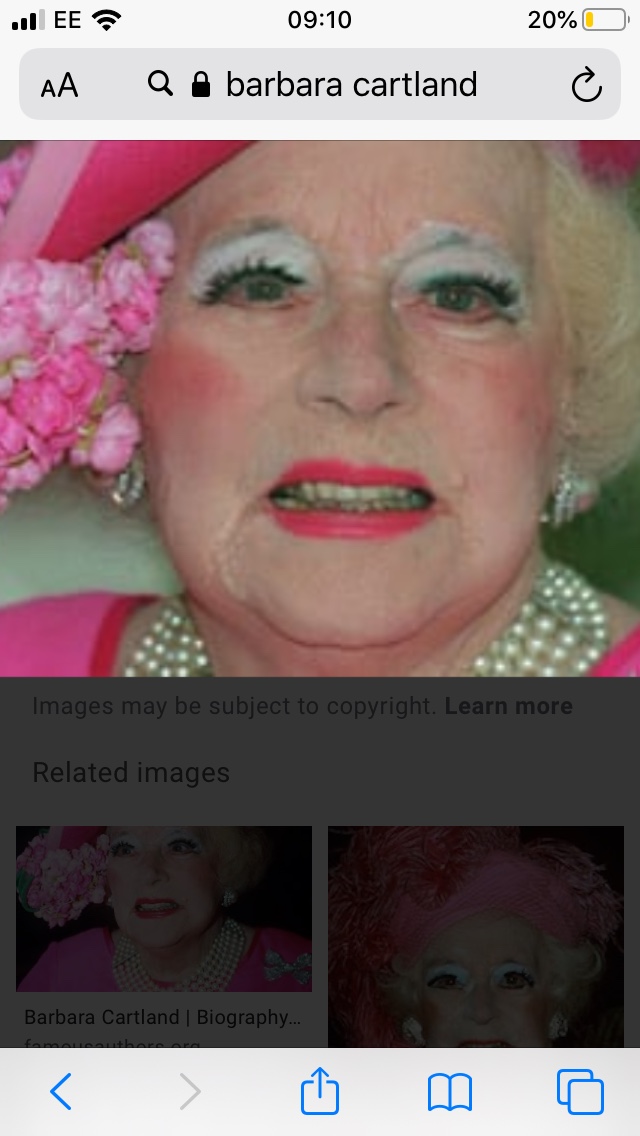The width and height of the screenshot is (640, 1136).
Task: Open the Learn more copyright link
Action: 508,706
